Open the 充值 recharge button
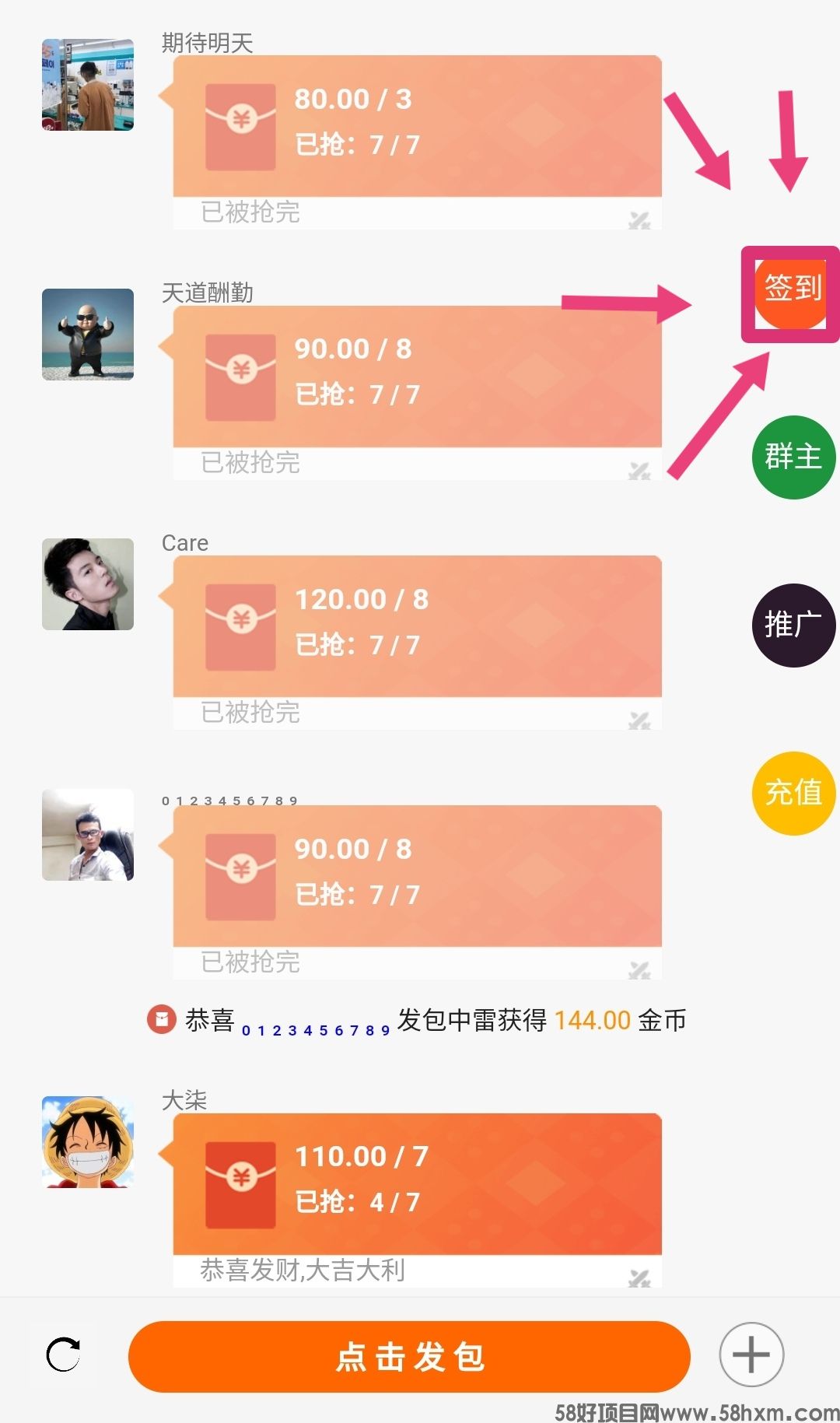Image resolution: width=840 pixels, height=1423 pixels. point(793,793)
